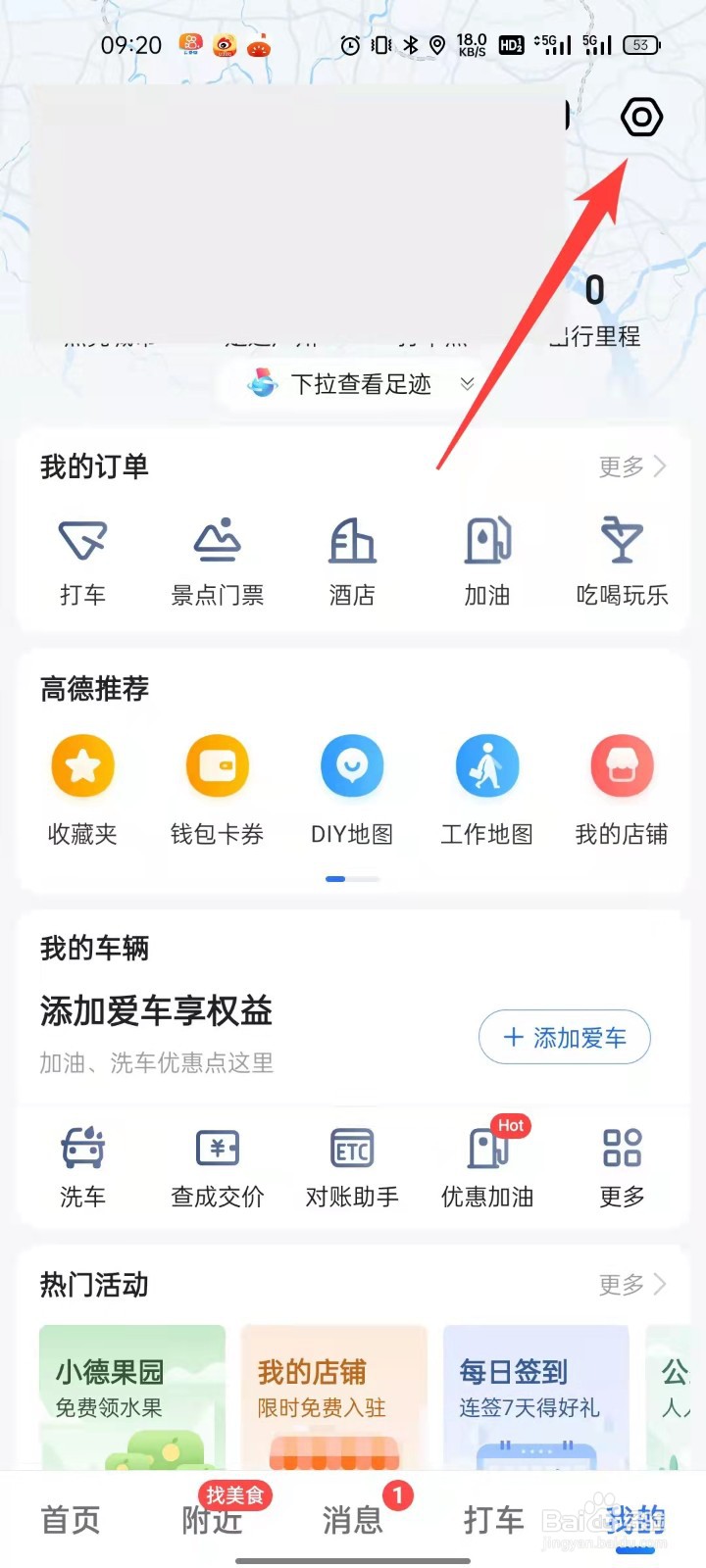Open the 收藏夹 icon
This screenshot has height=1568, width=706.
(82, 784)
